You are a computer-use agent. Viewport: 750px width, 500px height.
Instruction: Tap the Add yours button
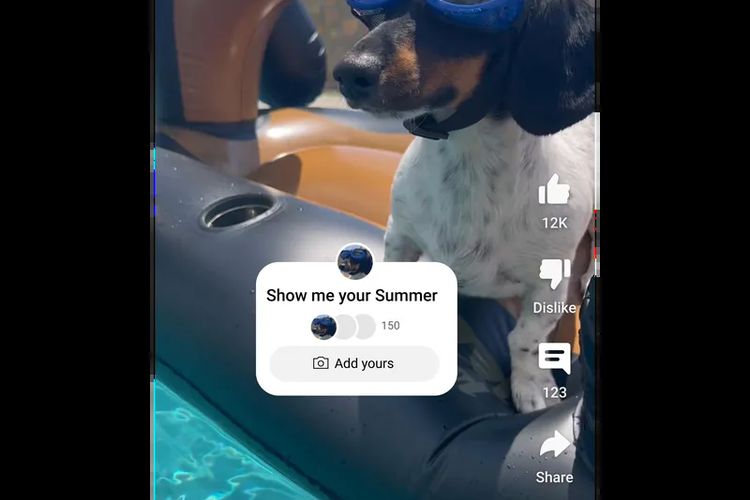click(354, 363)
